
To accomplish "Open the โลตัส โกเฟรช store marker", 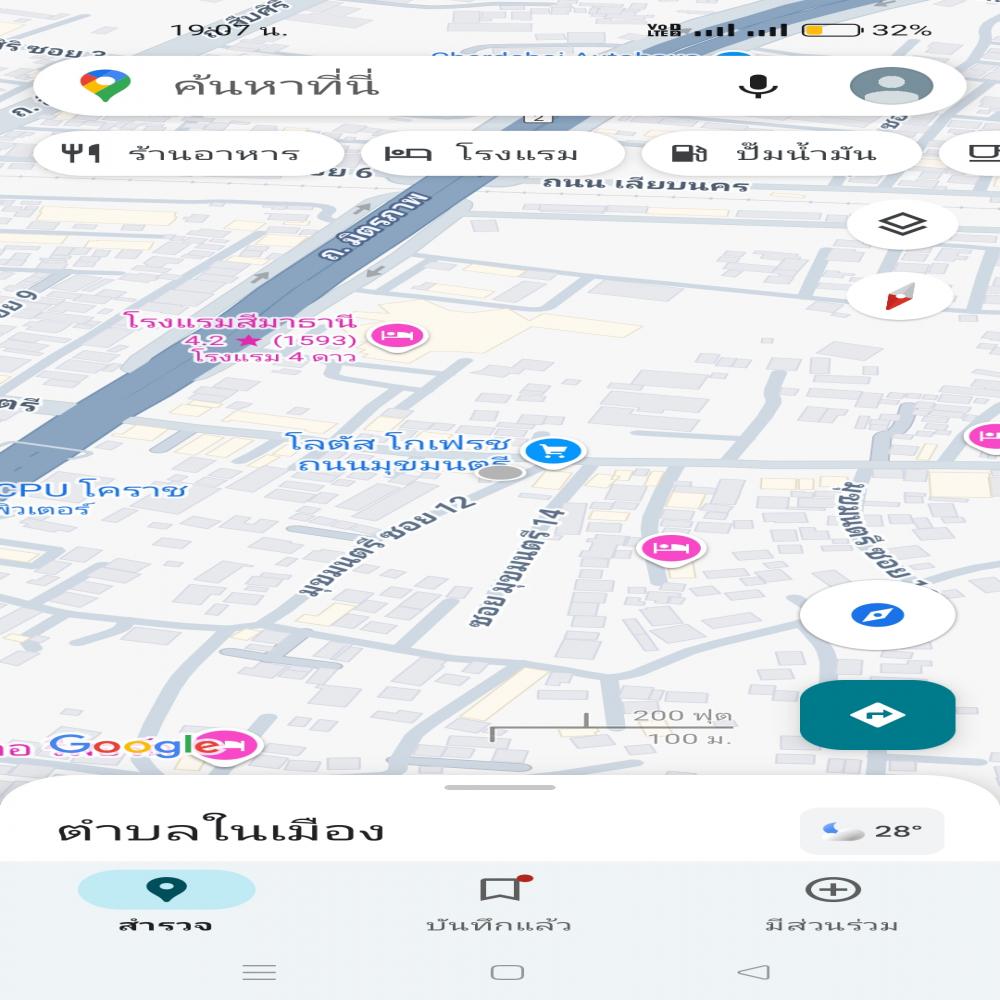I will point(553,452).
